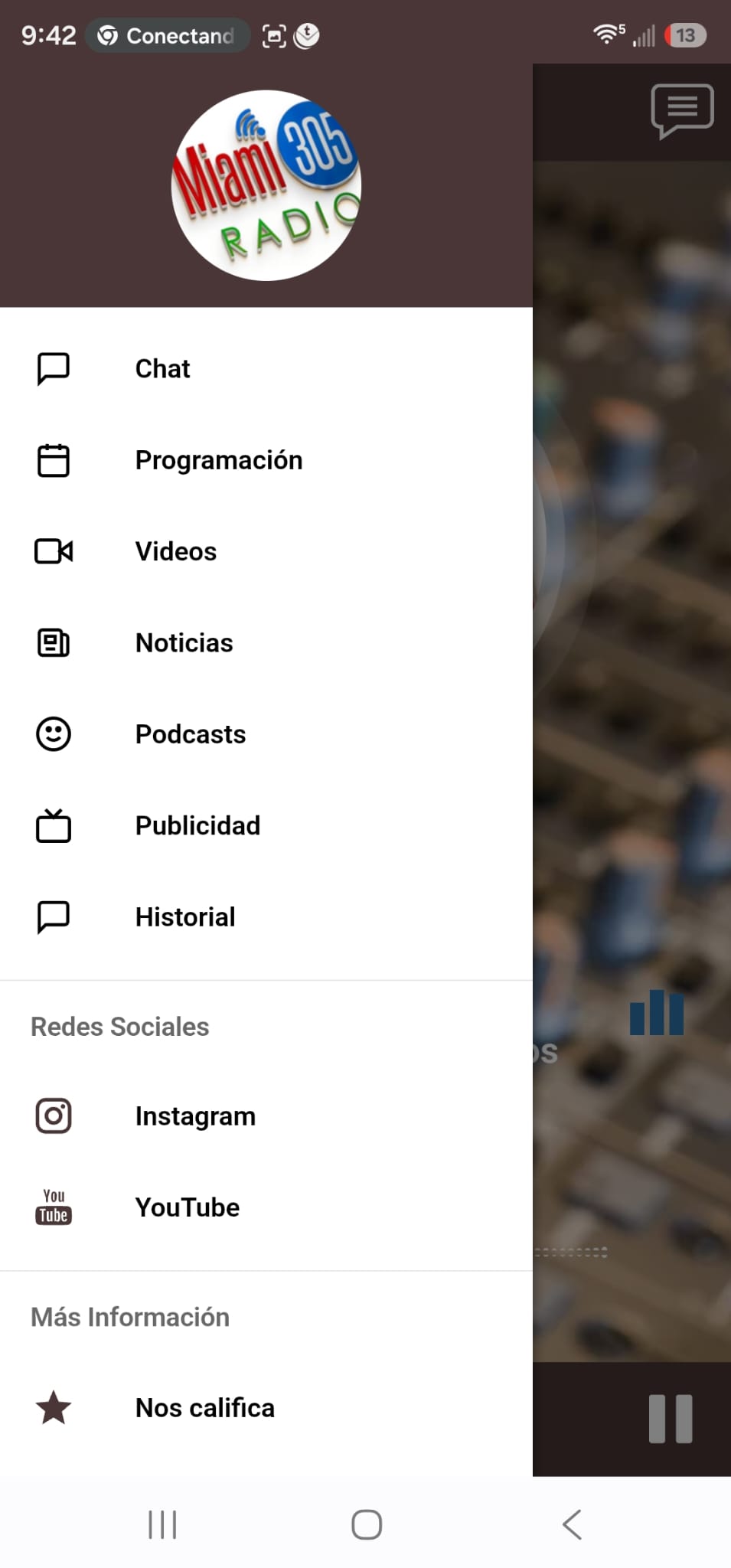View Historial
731x1568 pixels.
click(266, 916)
